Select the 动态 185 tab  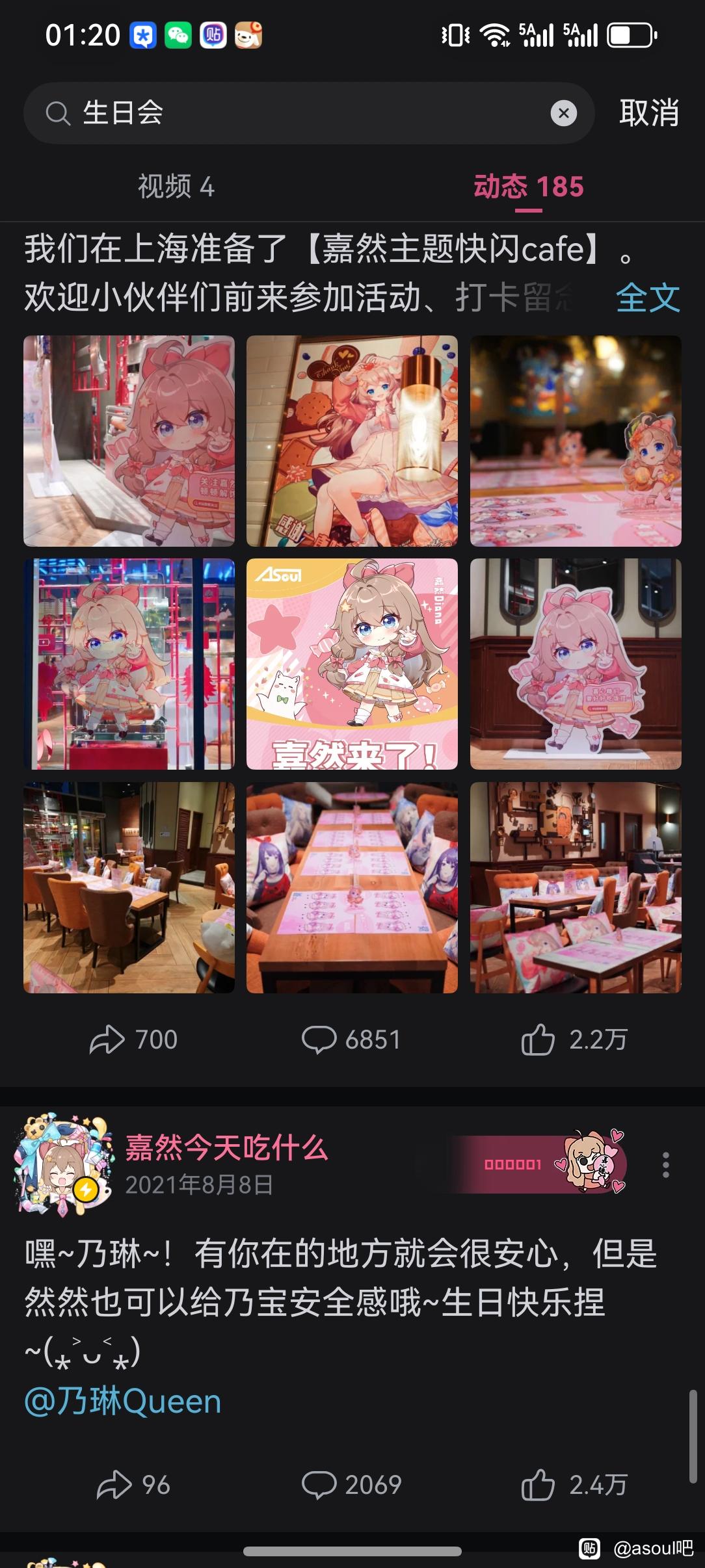tap(528, 187)
